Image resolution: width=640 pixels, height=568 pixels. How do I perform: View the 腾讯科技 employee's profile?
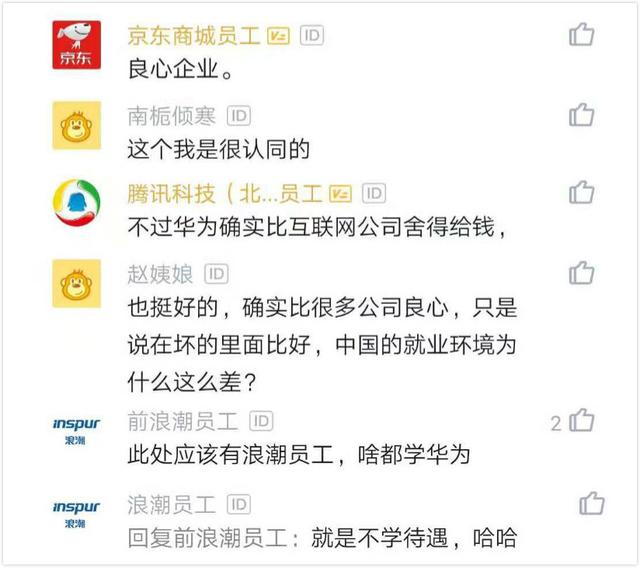coord(76,205)
